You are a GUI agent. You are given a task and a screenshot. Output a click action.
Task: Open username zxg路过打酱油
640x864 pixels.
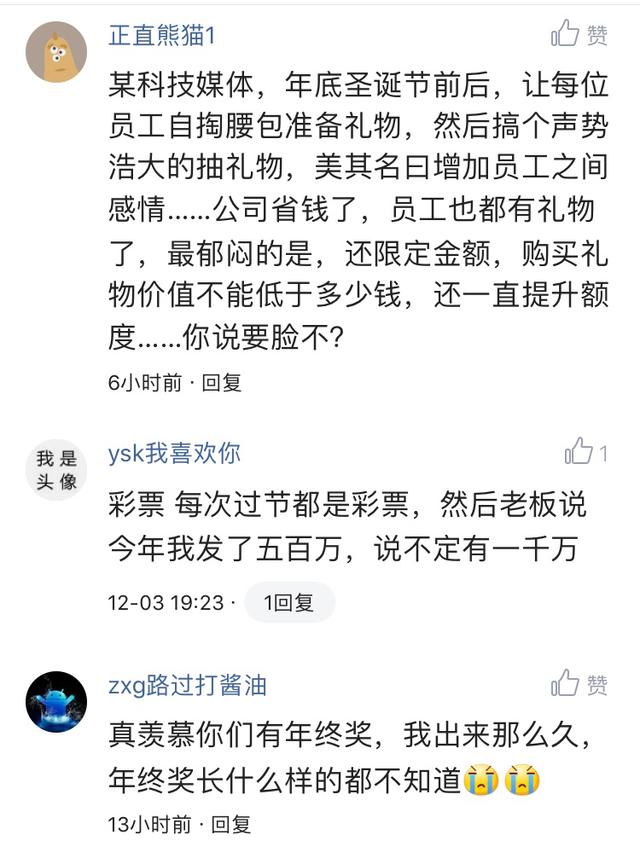coord(187,685)
